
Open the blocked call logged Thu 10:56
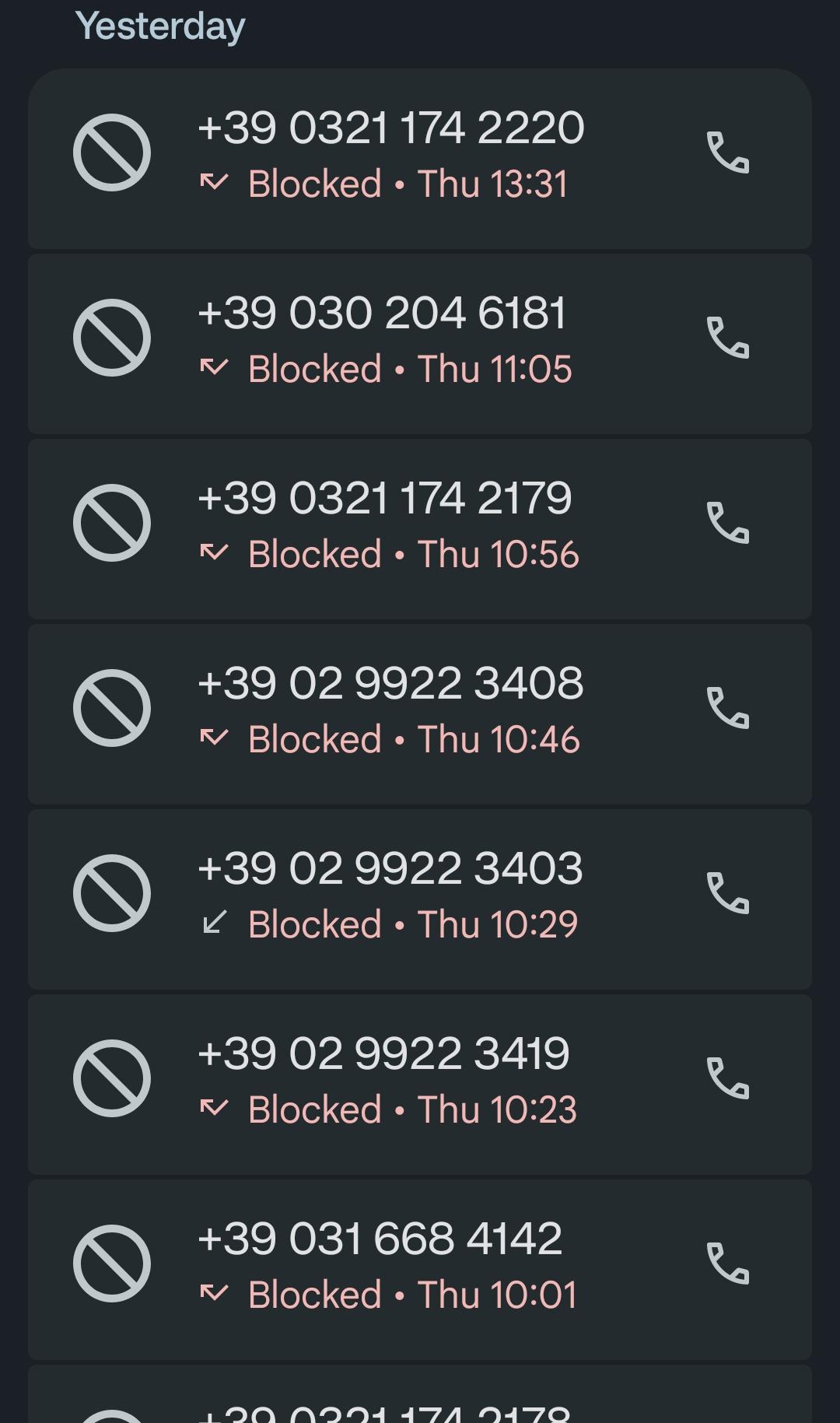[x=389, y=529]
